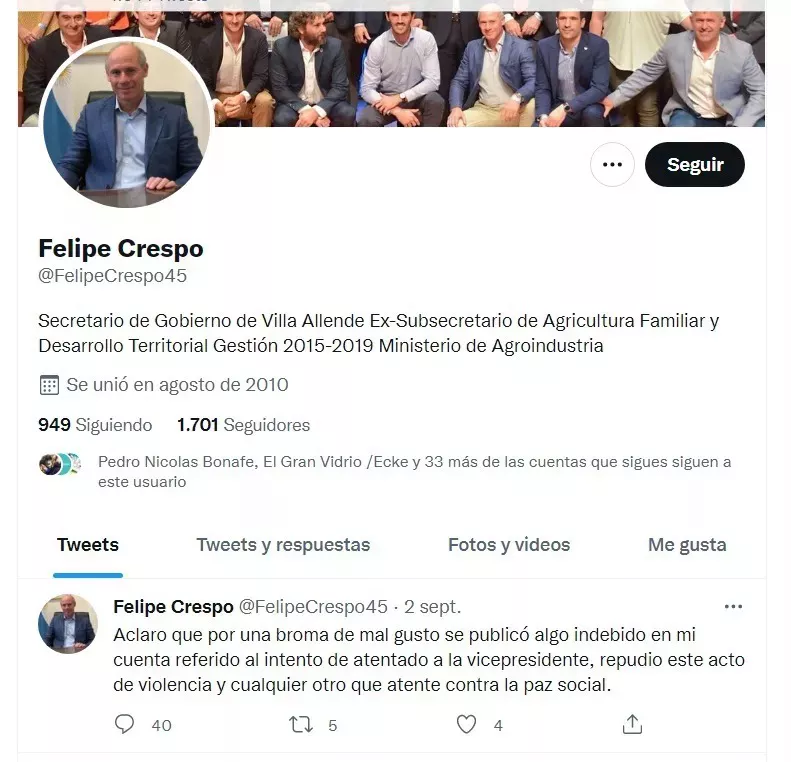View the 1.701 Seguidores list
Image resolution: width=791 pixels, height=762 pixels.
(x=243, y=425)
